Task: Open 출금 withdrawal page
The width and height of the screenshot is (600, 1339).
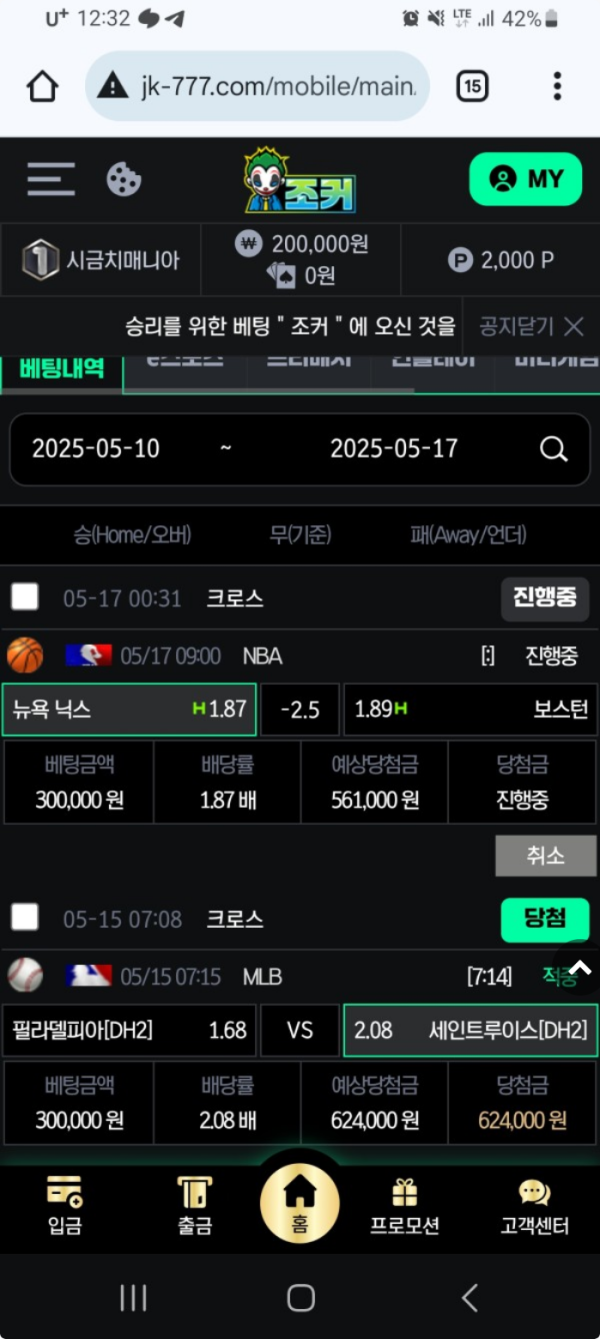Action: 195,1205
